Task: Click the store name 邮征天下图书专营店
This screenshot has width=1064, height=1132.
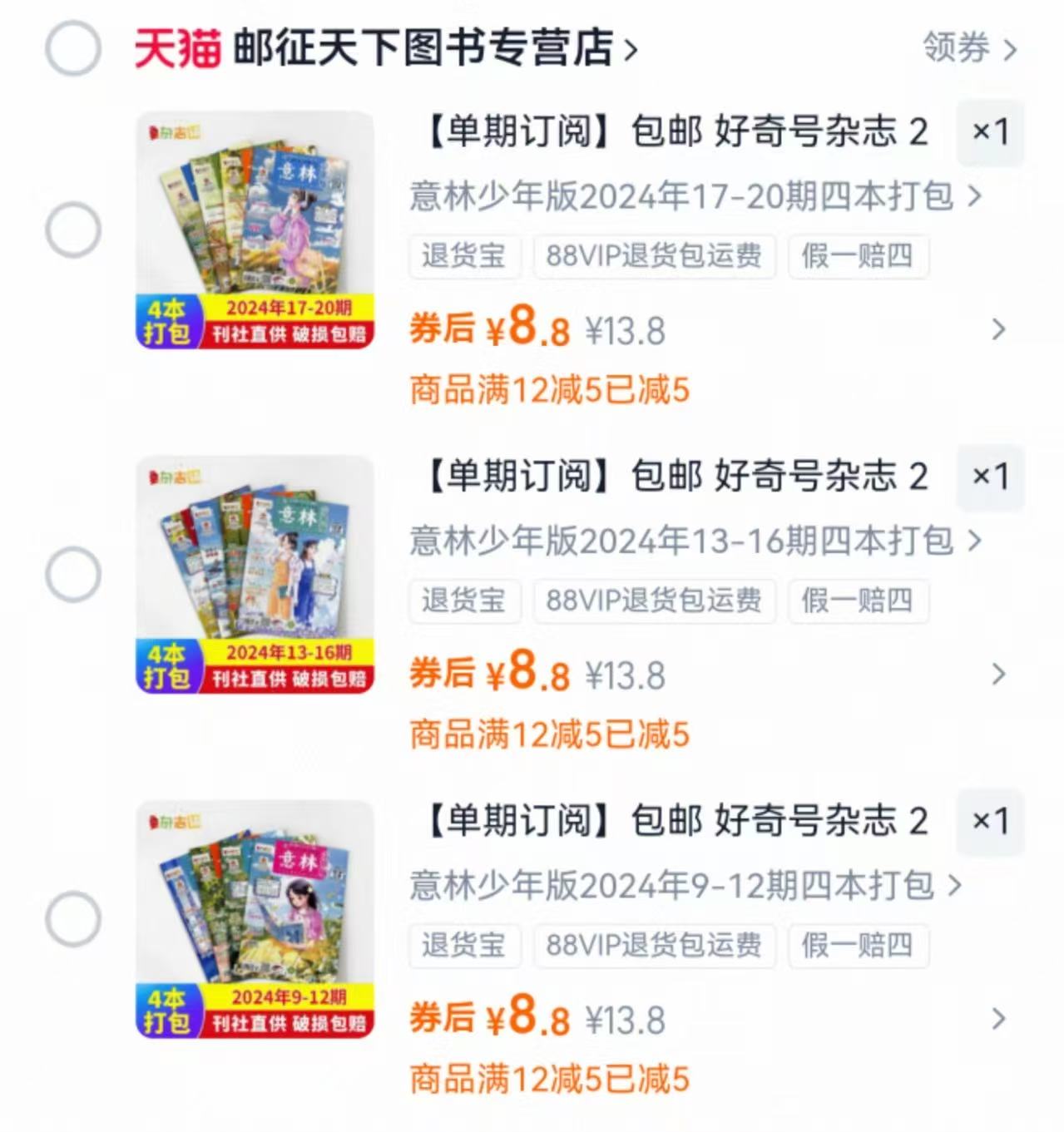Action: [x=416, y=47]
